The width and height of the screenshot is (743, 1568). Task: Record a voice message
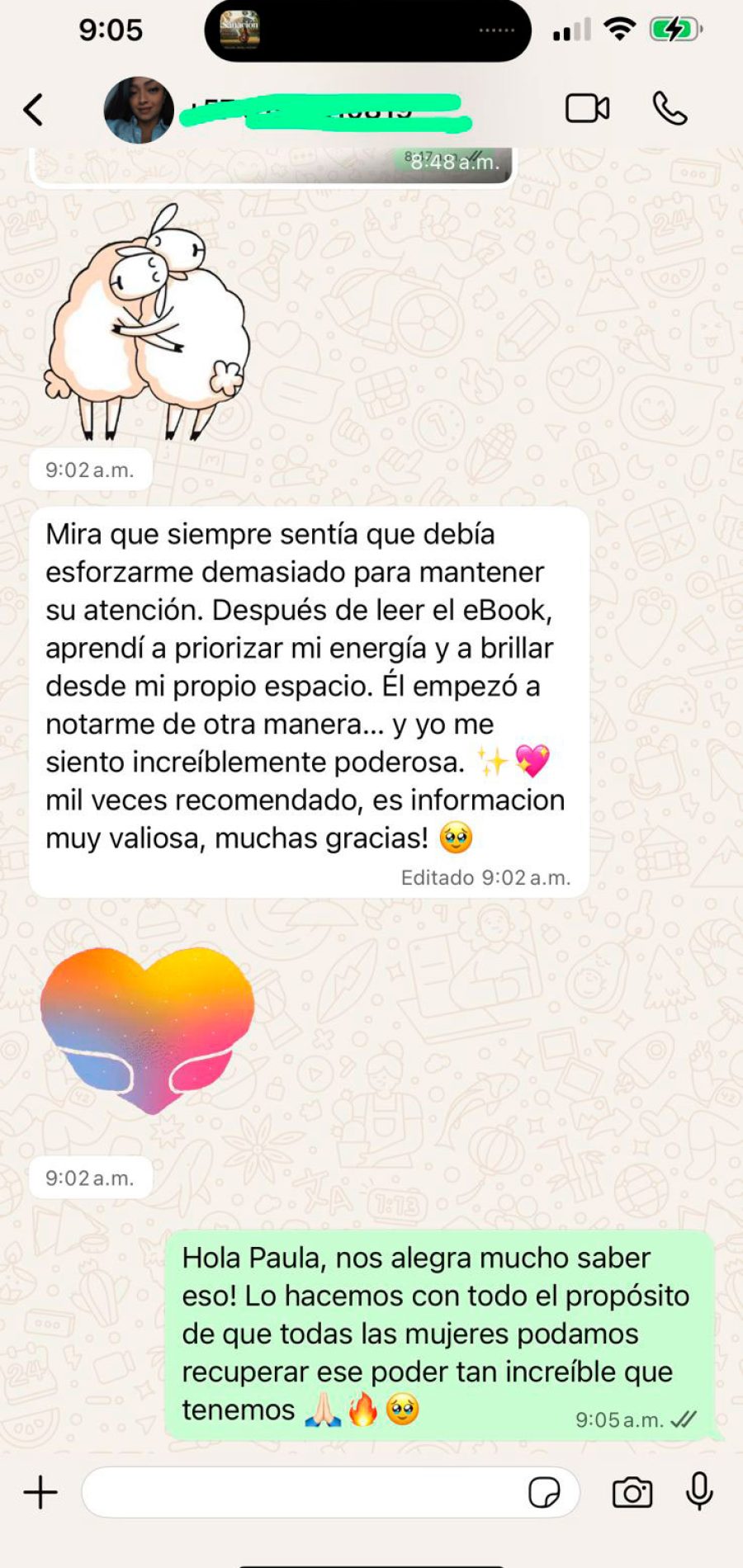coord(699,1491)
